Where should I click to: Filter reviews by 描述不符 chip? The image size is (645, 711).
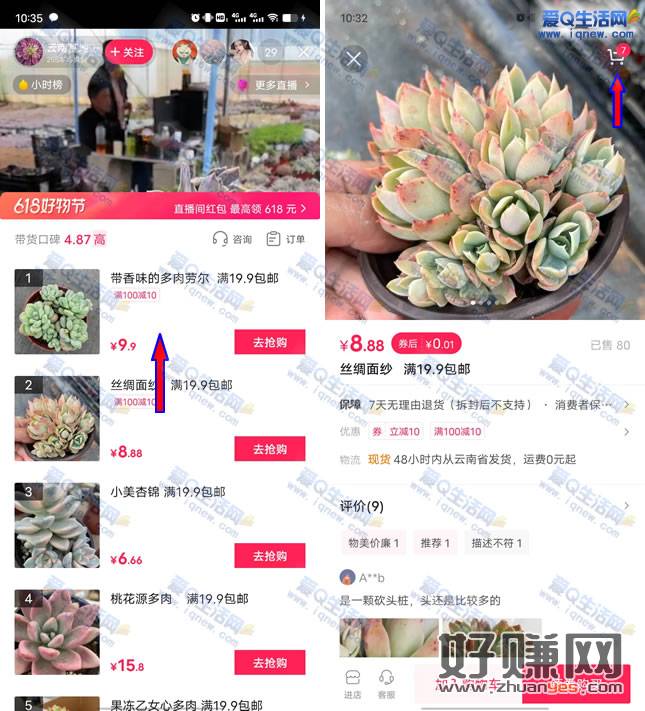497,543
